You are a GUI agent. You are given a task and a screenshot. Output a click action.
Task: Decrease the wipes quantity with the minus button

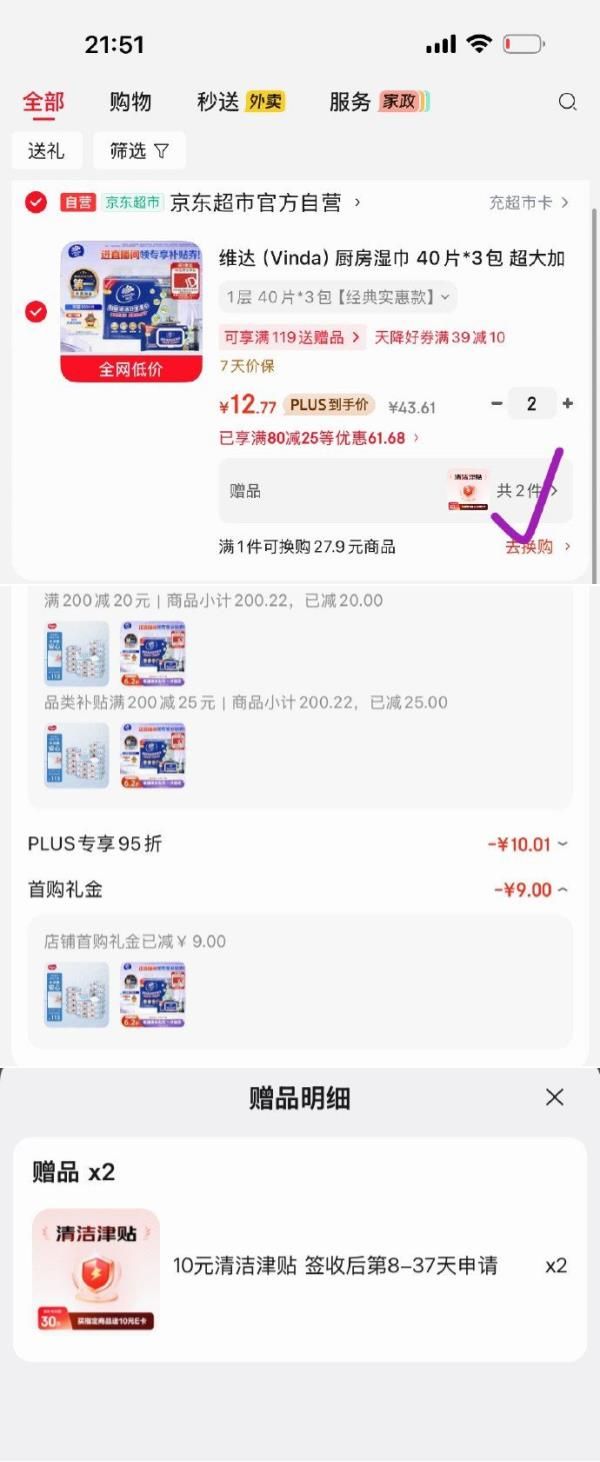coord(497,404)
